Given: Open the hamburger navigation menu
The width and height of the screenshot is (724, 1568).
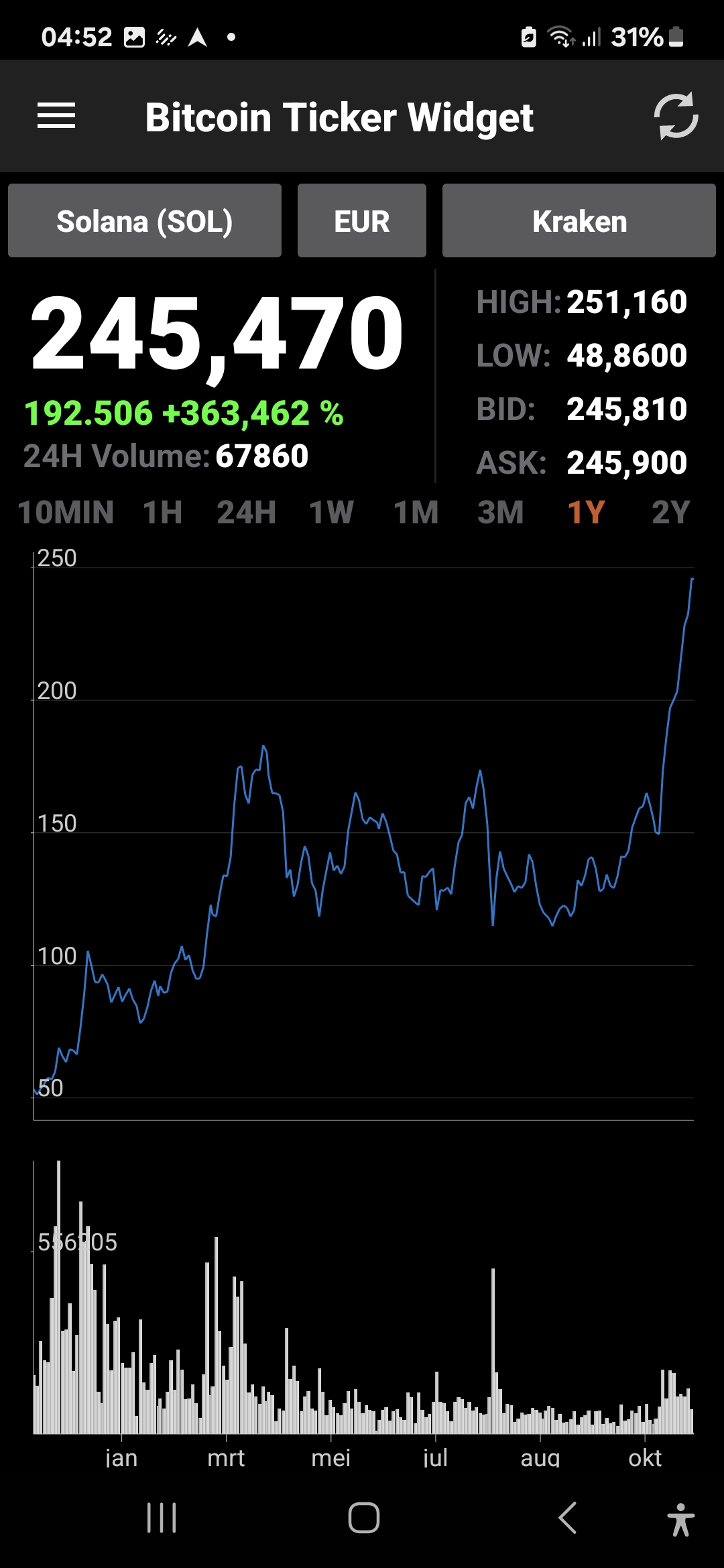Looking at the screenshot, I should 56,116.
